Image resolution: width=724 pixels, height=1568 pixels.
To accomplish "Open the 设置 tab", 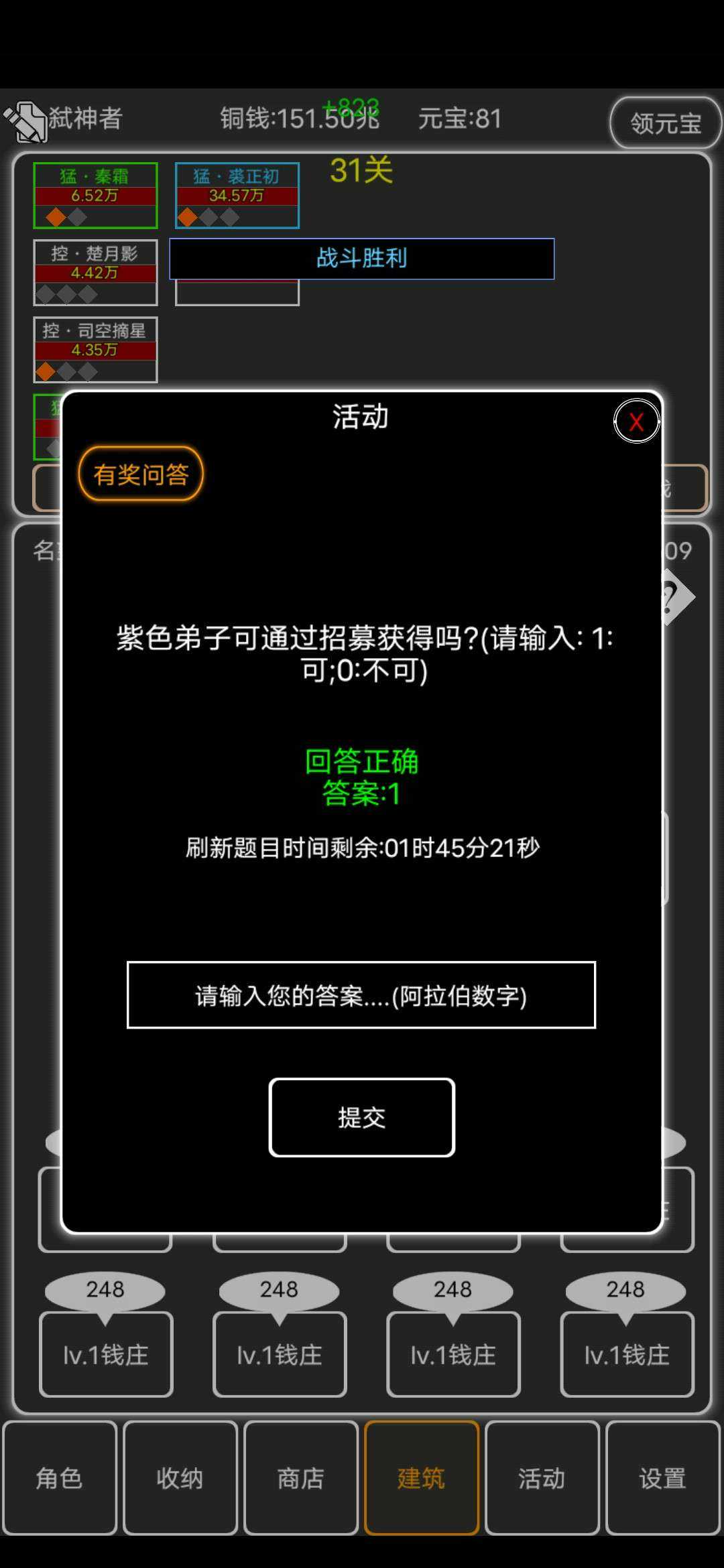I will coord(662,1478).
